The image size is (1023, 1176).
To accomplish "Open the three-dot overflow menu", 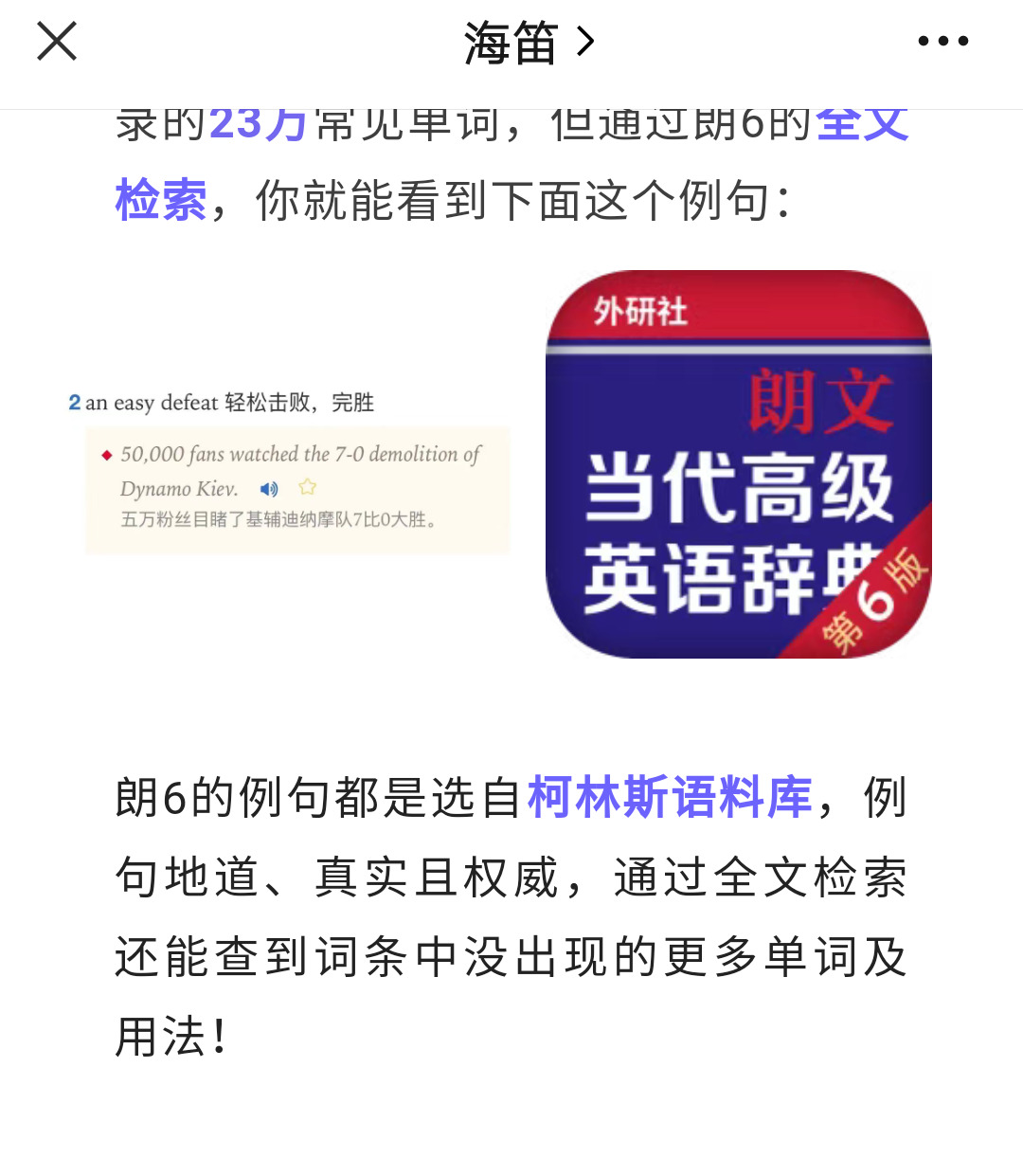I will [x=943, y=42].
